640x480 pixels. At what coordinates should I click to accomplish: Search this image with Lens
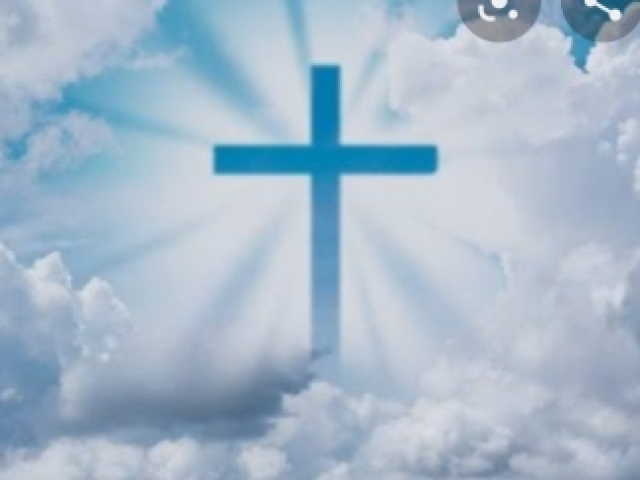498,8
